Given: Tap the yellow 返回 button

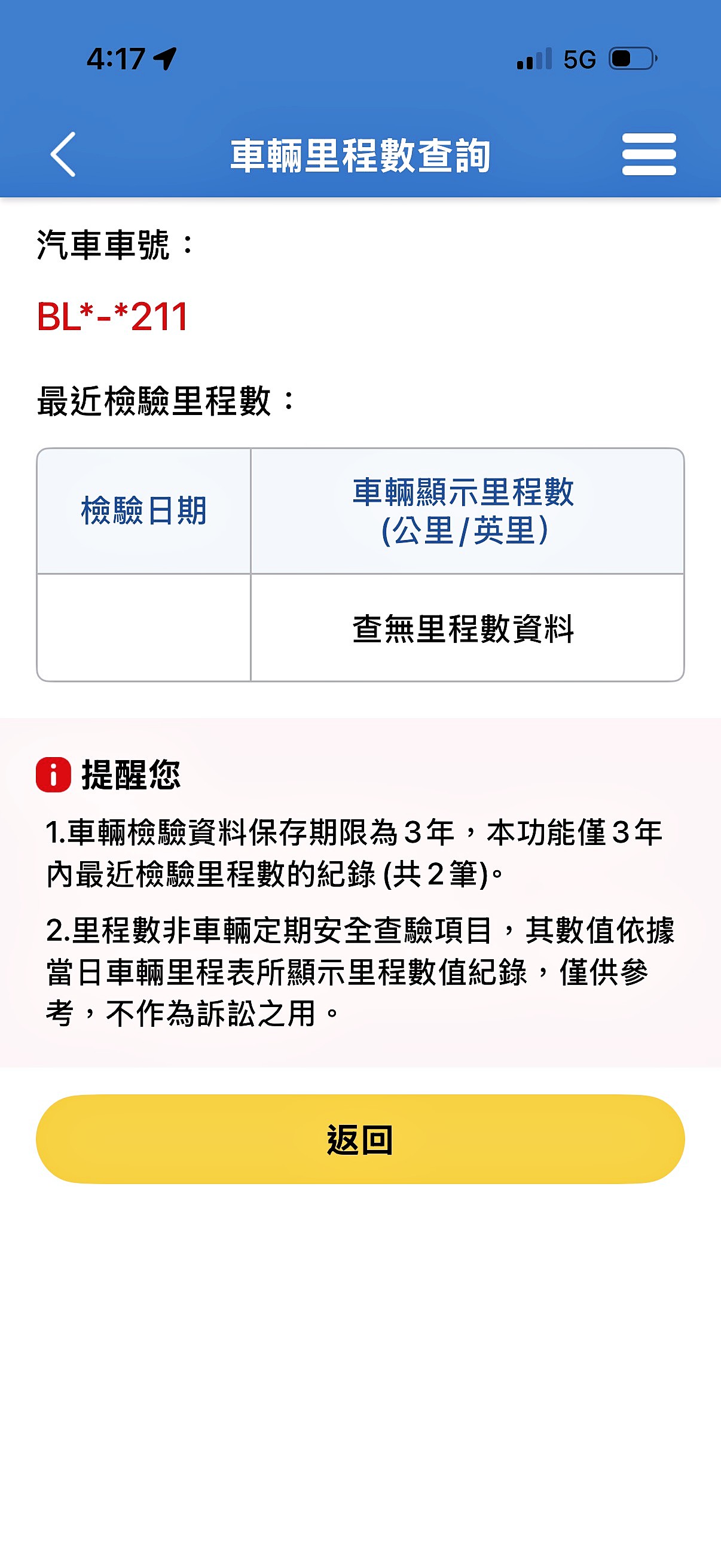Looking at the screenshot, I should 360,1139.
